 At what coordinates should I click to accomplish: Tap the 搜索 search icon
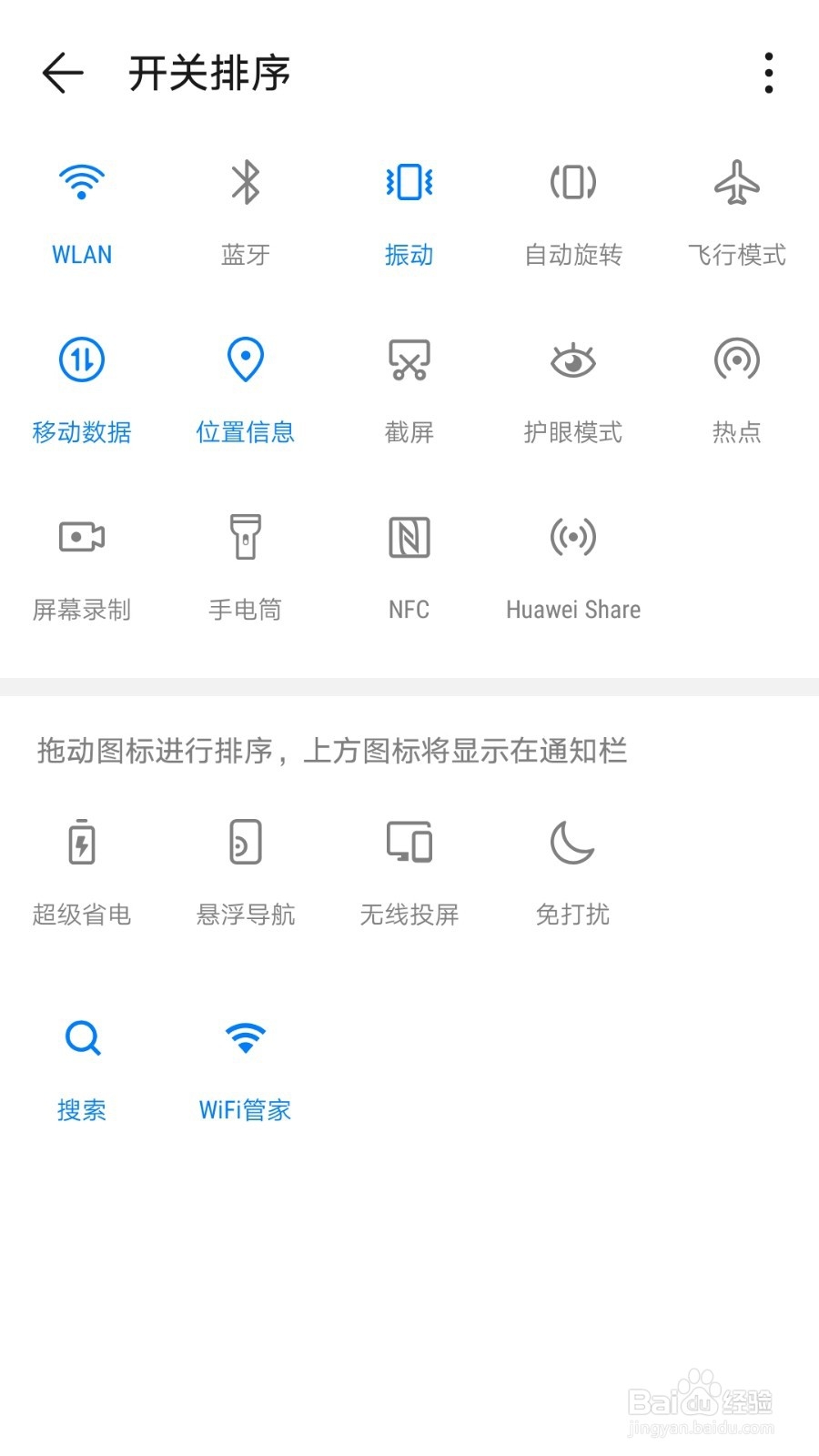pyautogui.click(x=82, y=1037)
